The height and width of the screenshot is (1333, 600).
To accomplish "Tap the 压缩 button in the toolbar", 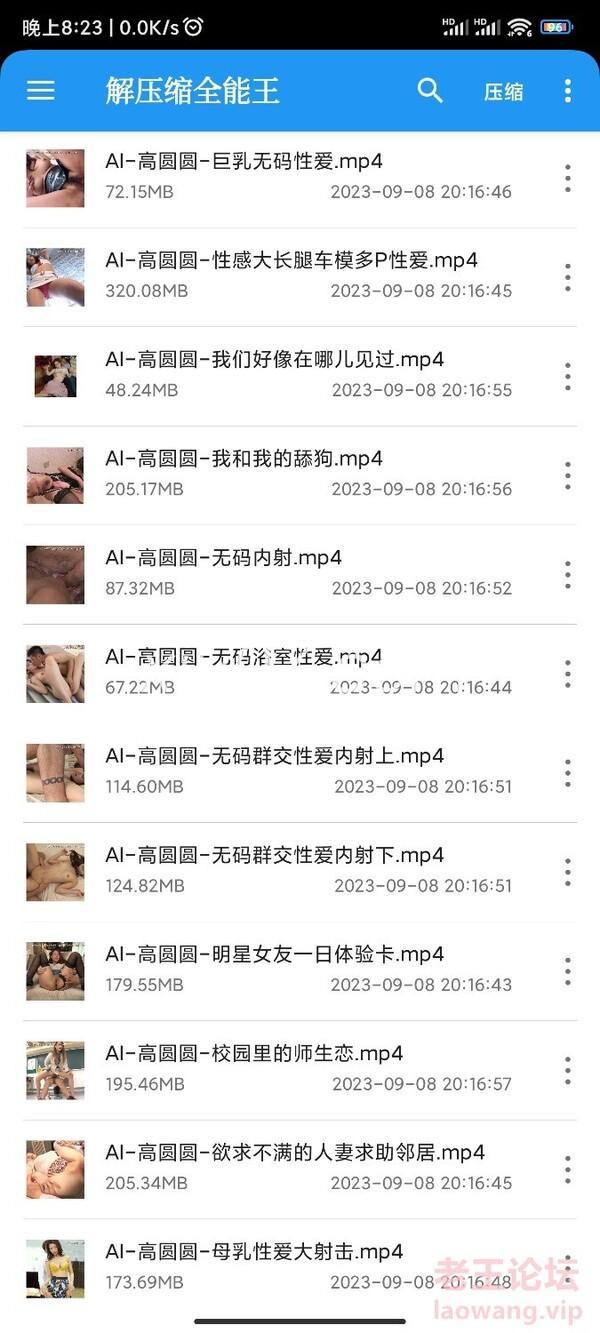I will click(503, 92).
